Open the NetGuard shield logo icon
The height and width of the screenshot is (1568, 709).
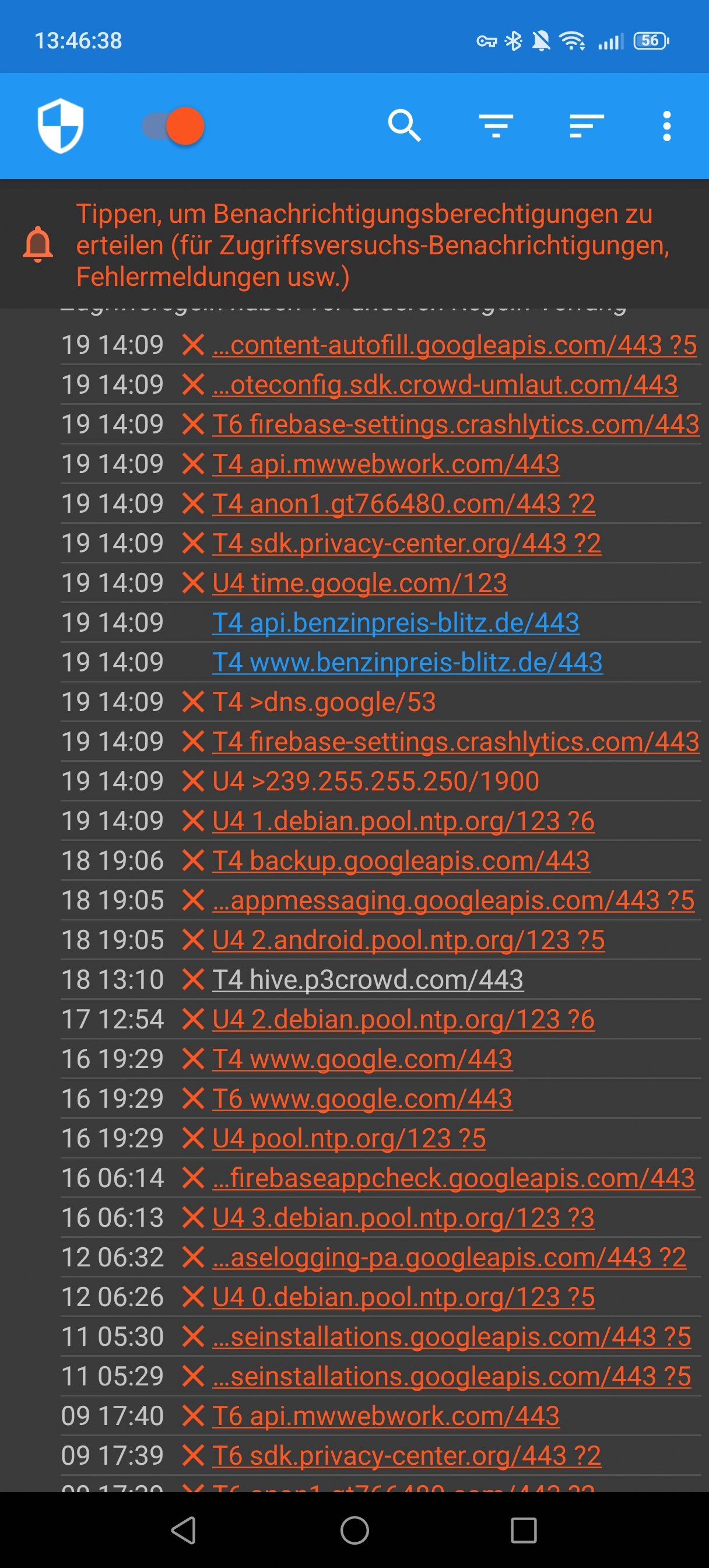pos(60,126)
